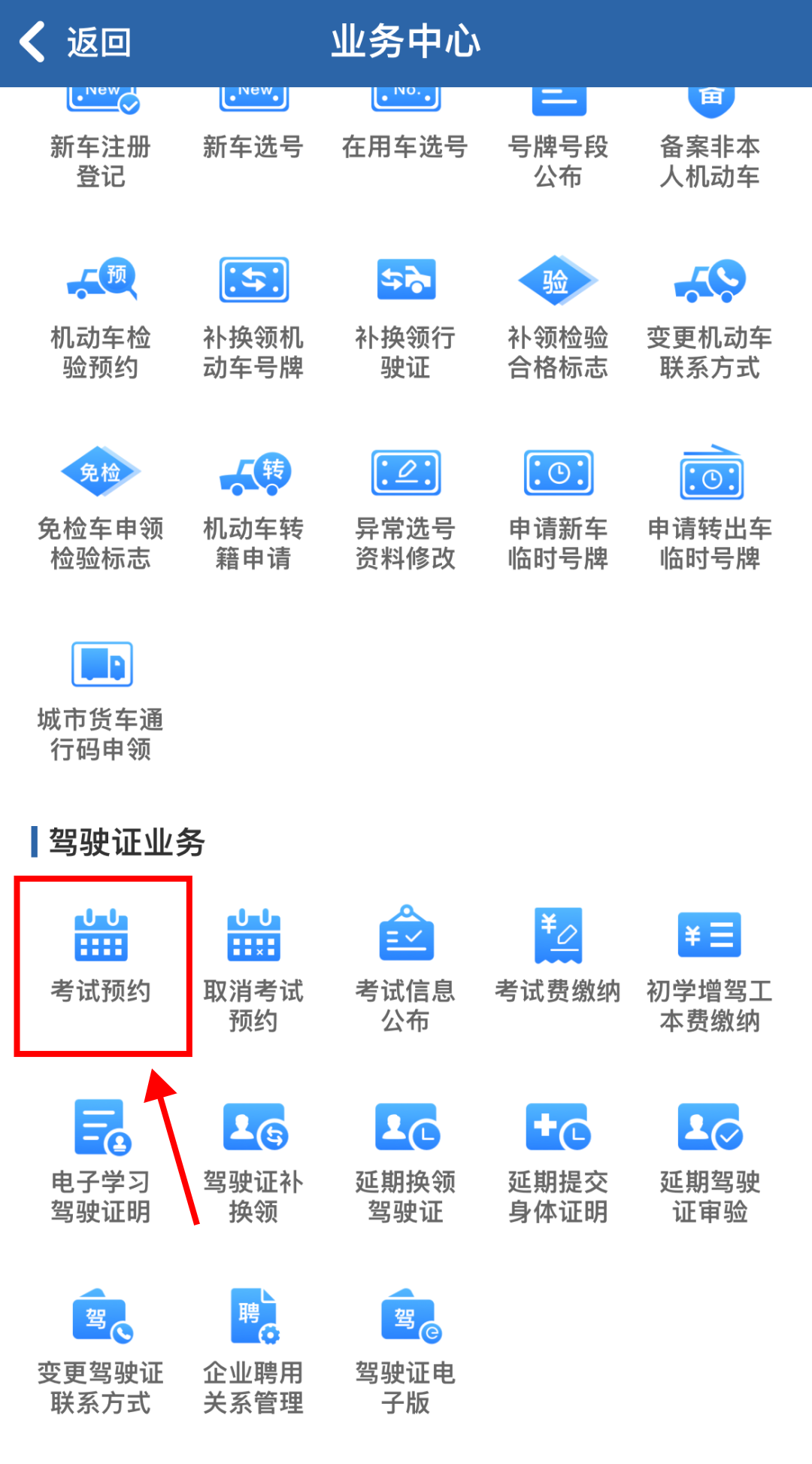
Task: Select 延期驾驶证审验
Action: point(710,1159)
